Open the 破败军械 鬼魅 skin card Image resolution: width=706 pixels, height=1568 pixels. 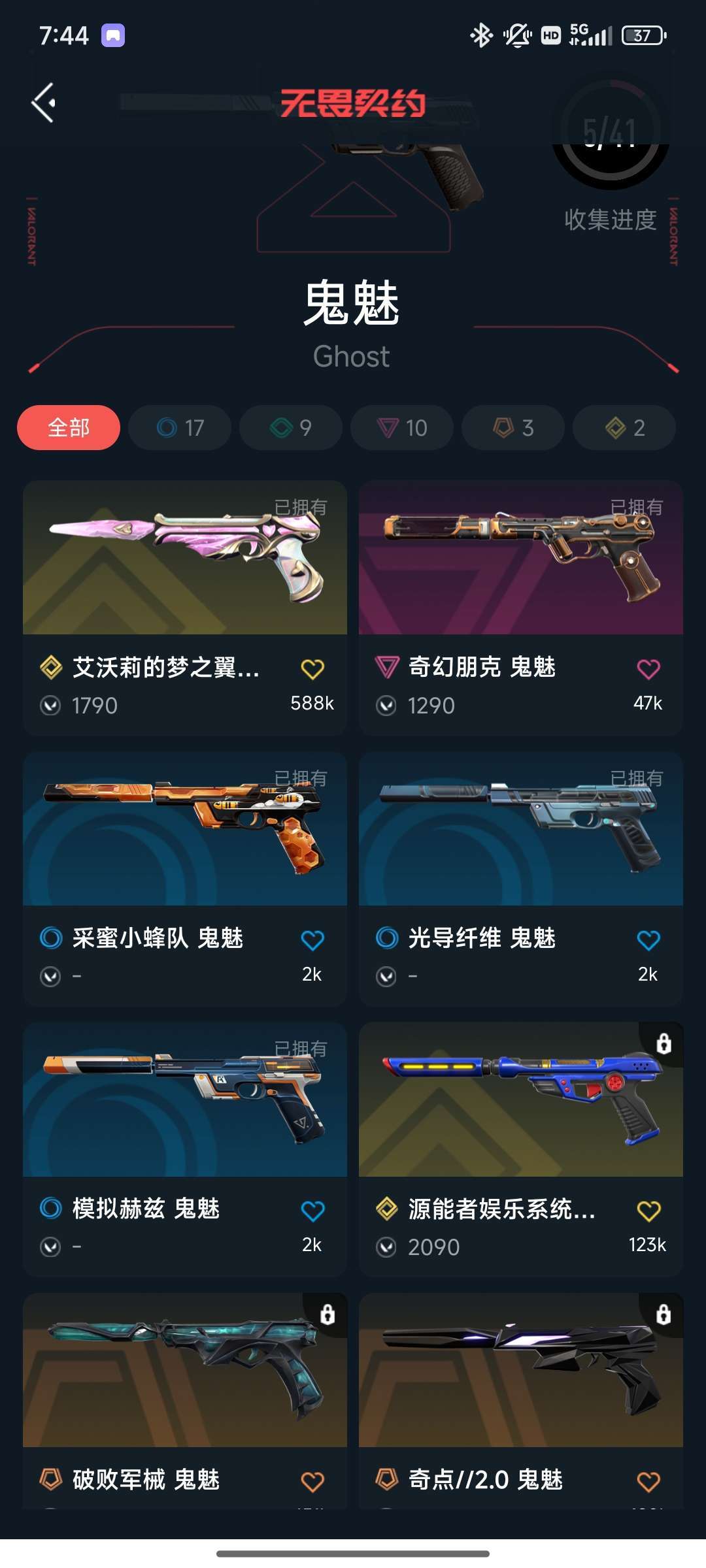tap(185, 1401)
